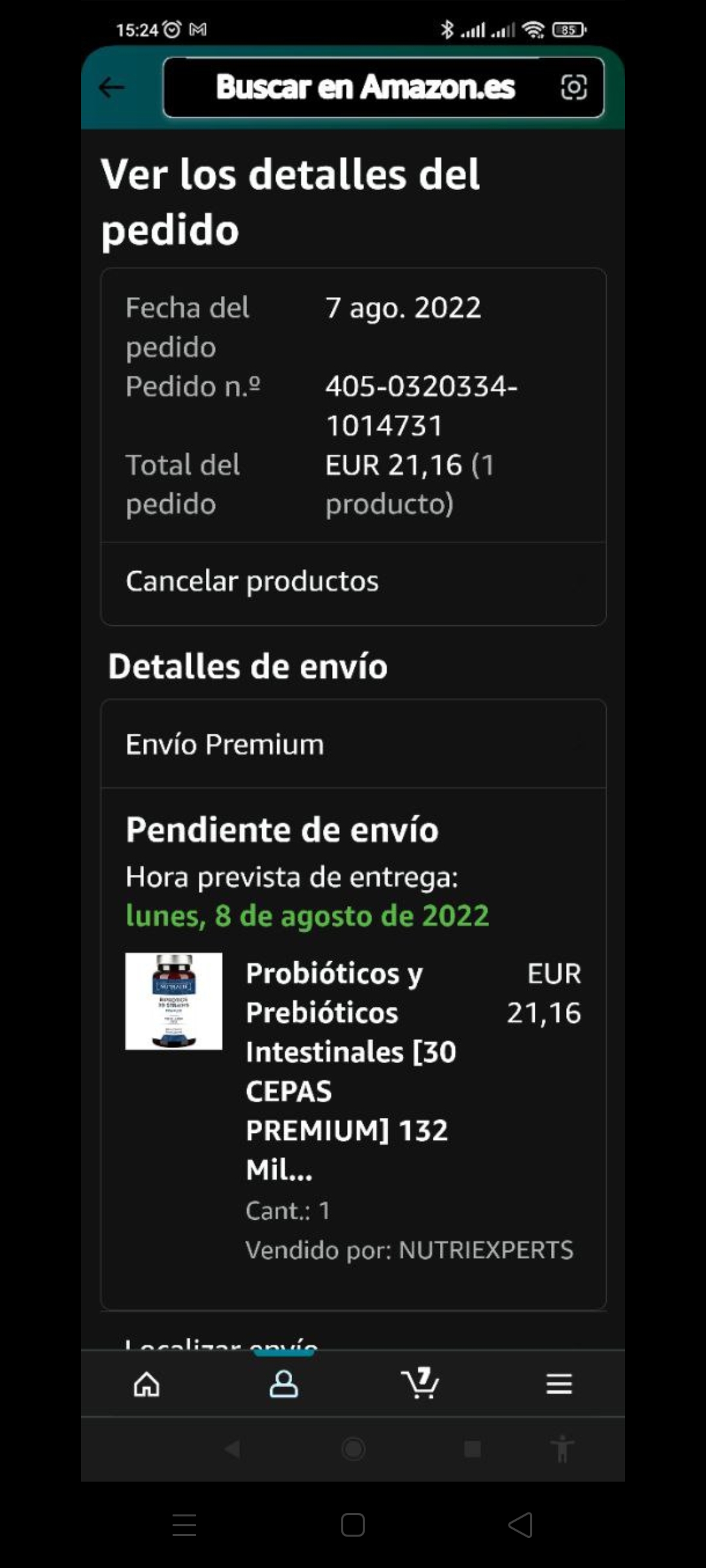The width and height of the screenshot is (706, 1568).
Task: Open Cancelar productos
Action: click(x=252, y=581)
